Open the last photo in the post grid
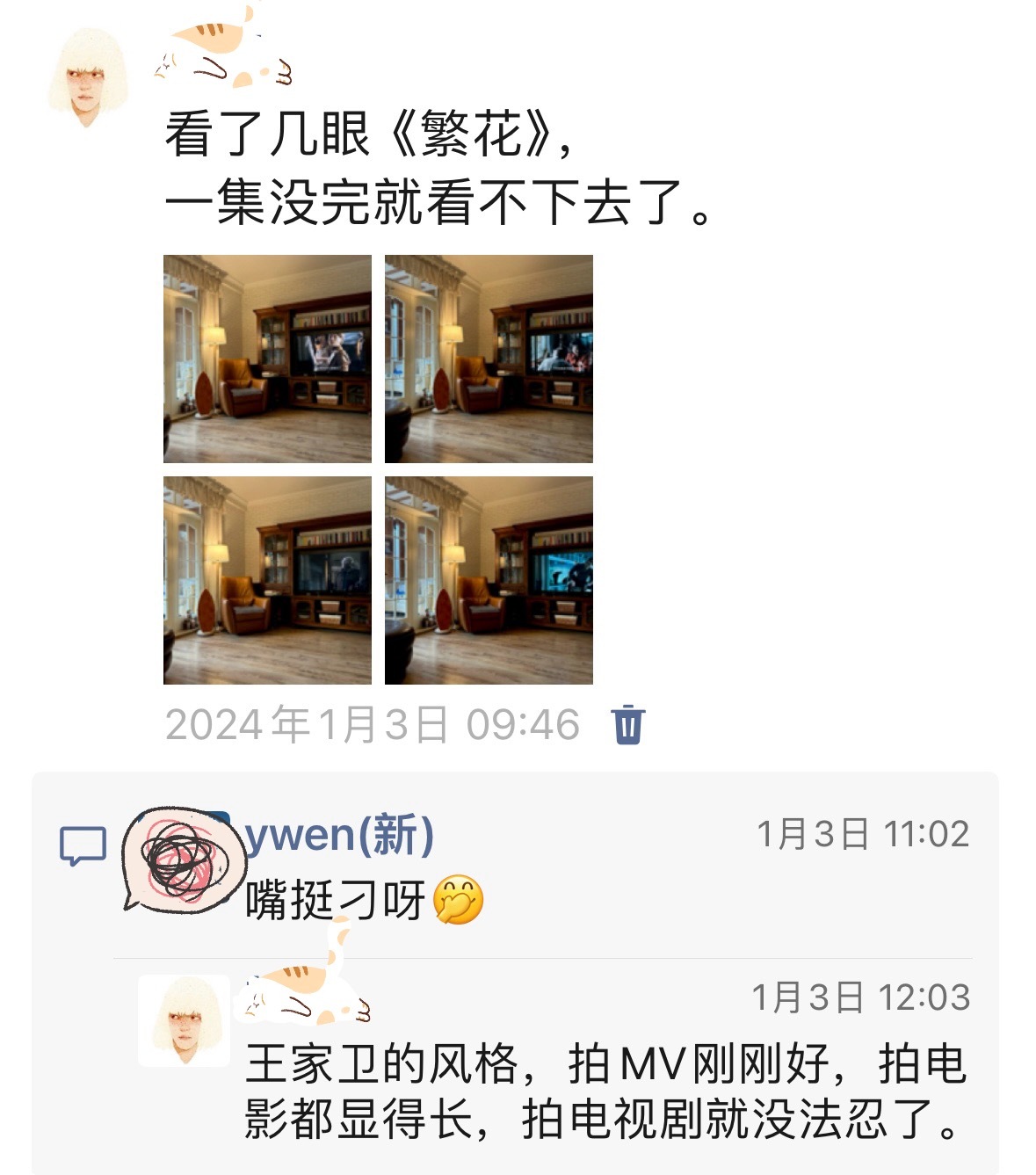This screenshot has width=1036, height=1175. pyautogui.click(x=489, y=580)
